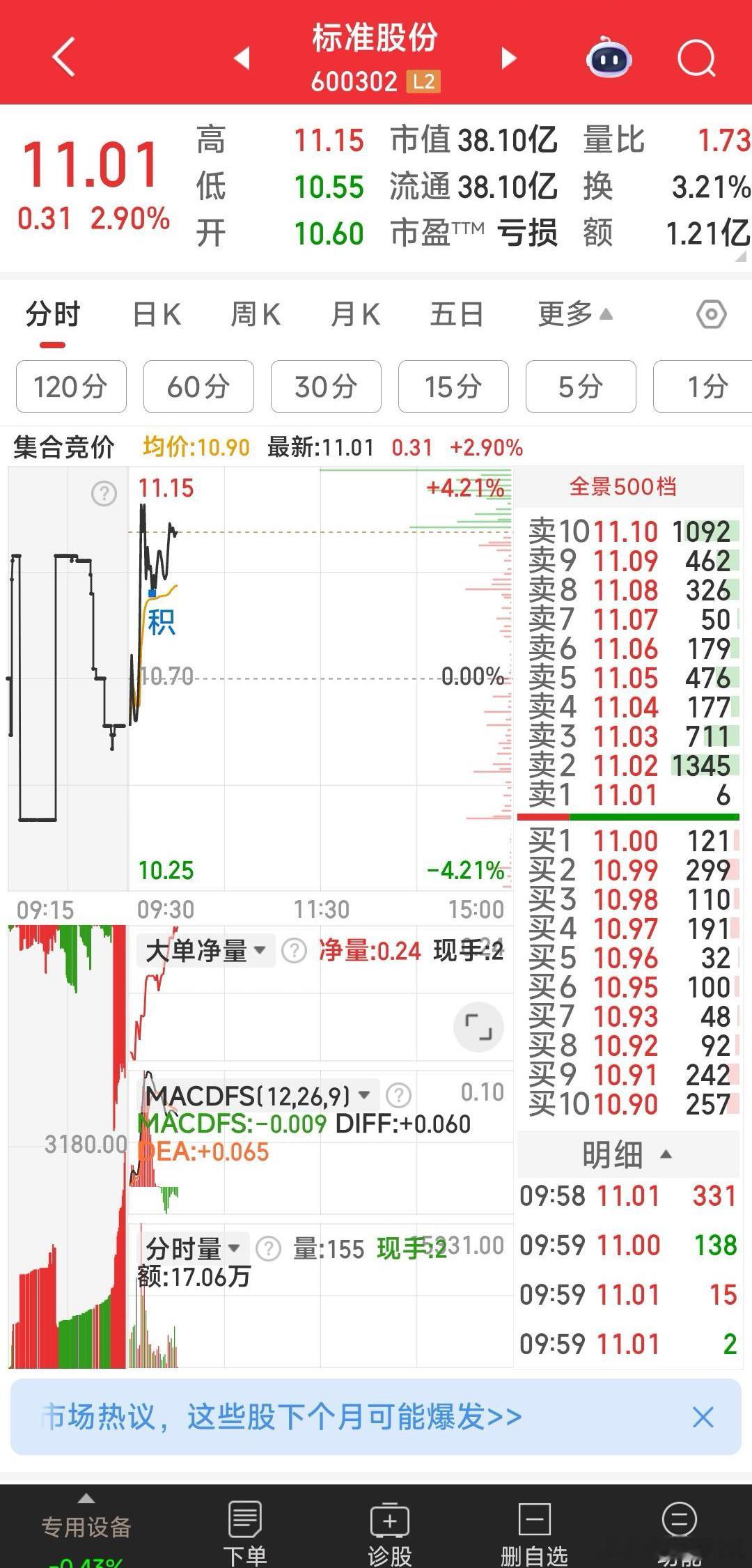Switch to the 周K tab
This screenshot has width=752, height=1568.
(255, 314)
